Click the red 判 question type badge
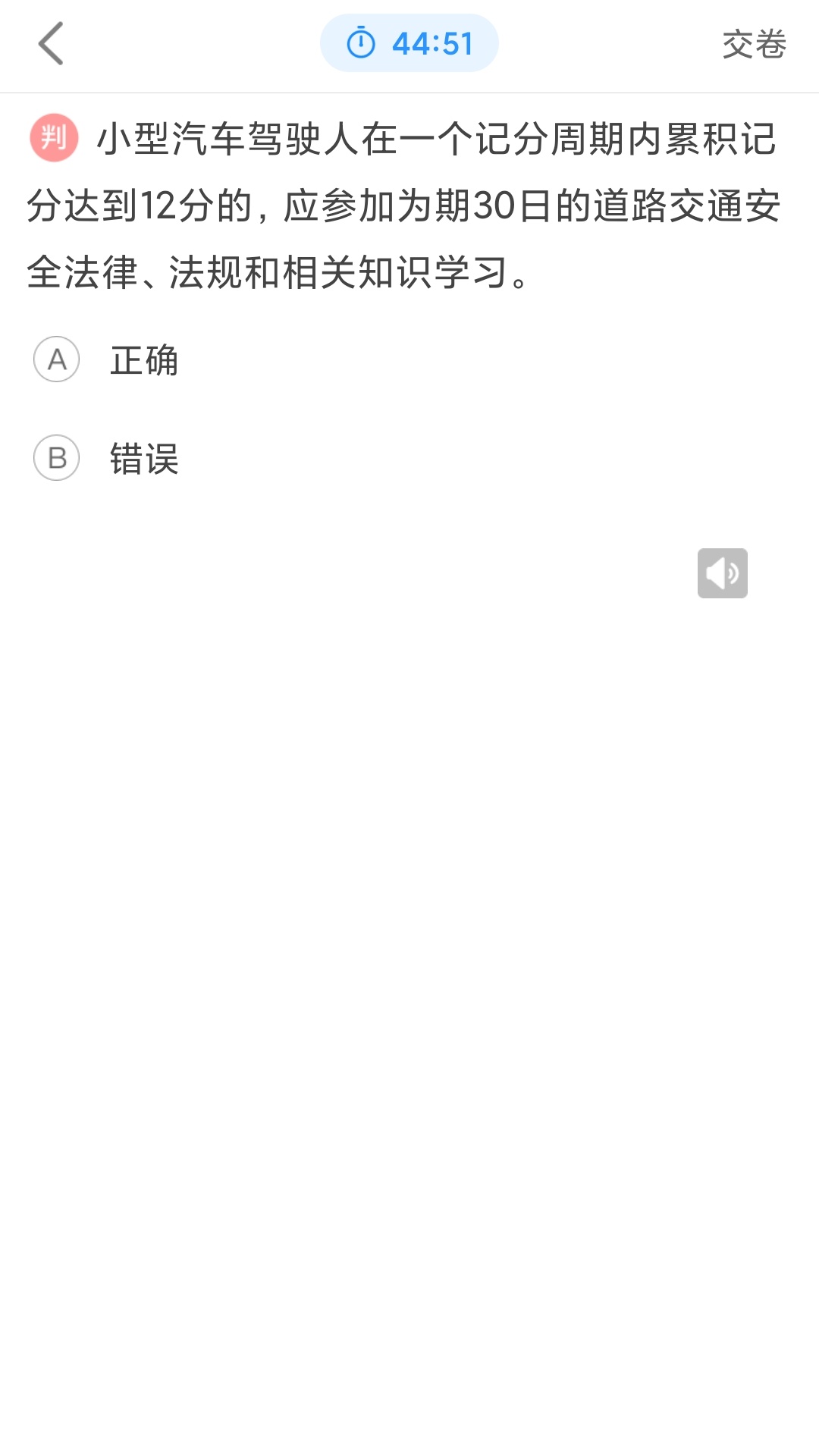 [x=53, y=138]
